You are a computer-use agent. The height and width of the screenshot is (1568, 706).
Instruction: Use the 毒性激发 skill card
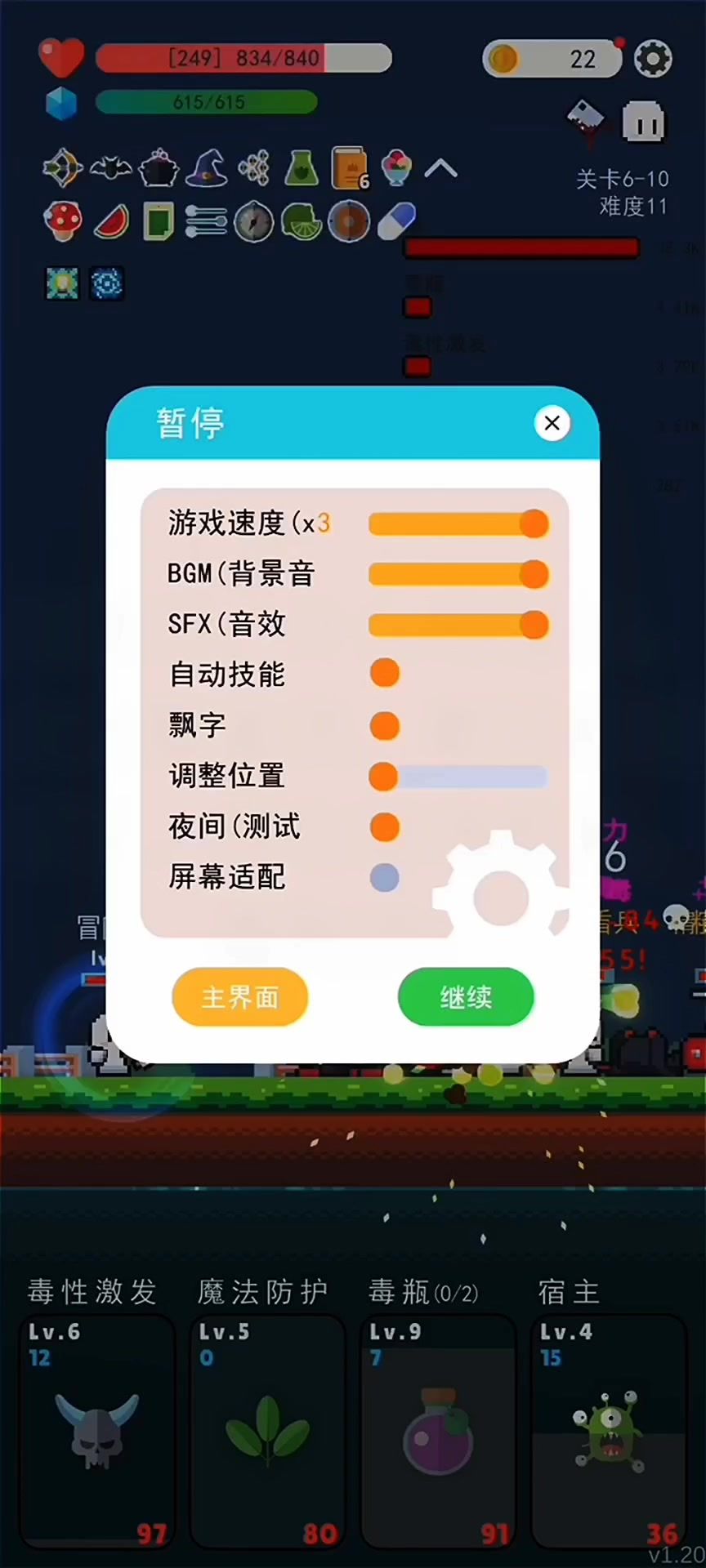[x=97, y=1429]
